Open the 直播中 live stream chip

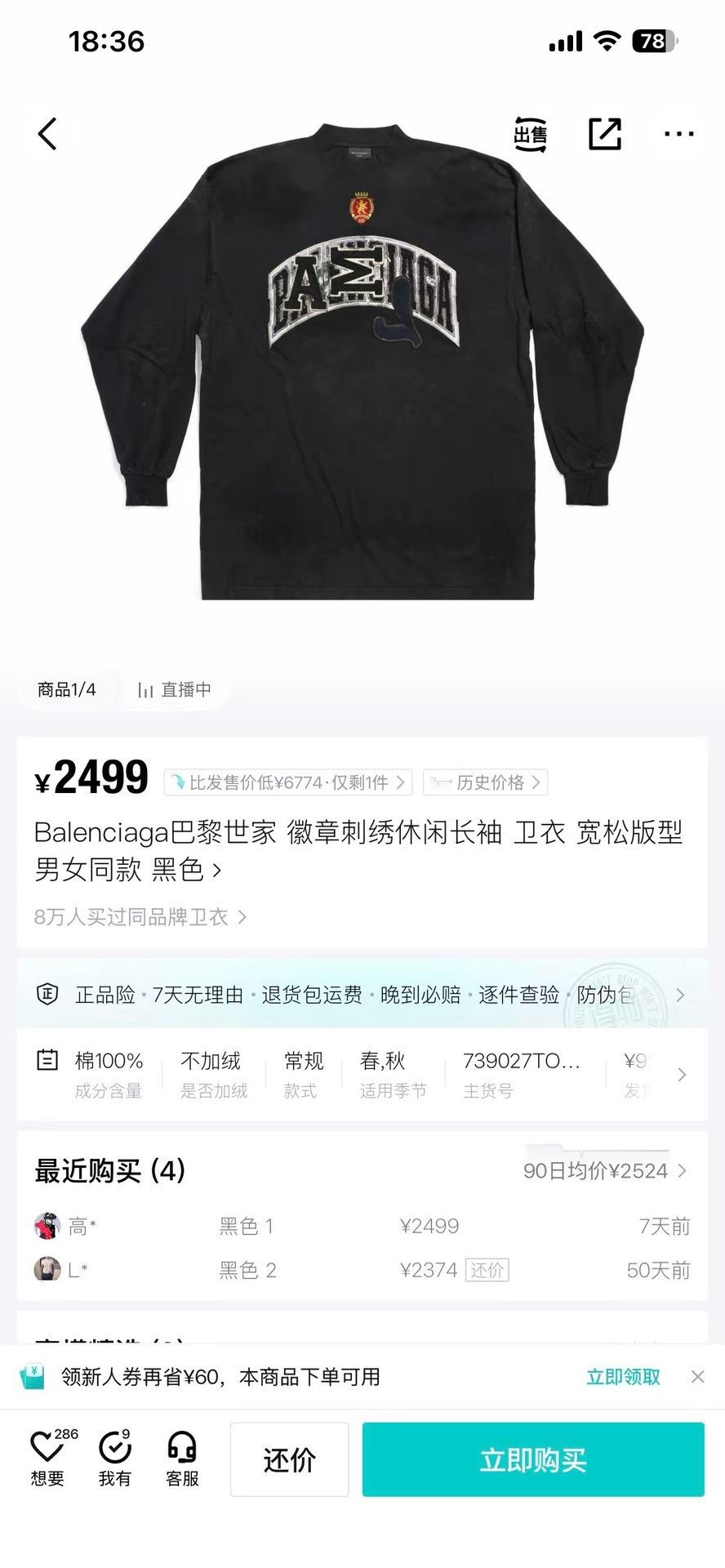175,690
